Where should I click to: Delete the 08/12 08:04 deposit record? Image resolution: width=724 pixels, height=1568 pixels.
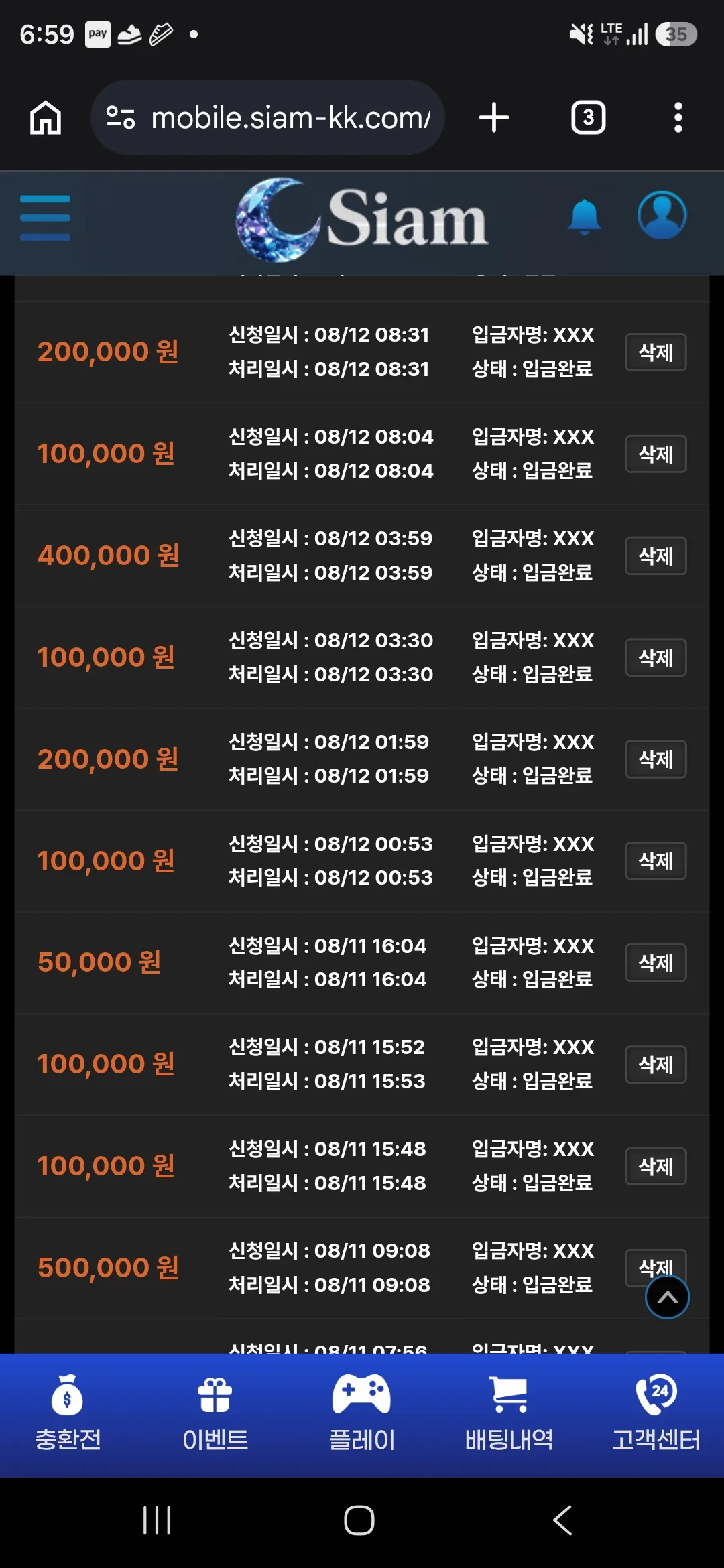pos(656,454)
